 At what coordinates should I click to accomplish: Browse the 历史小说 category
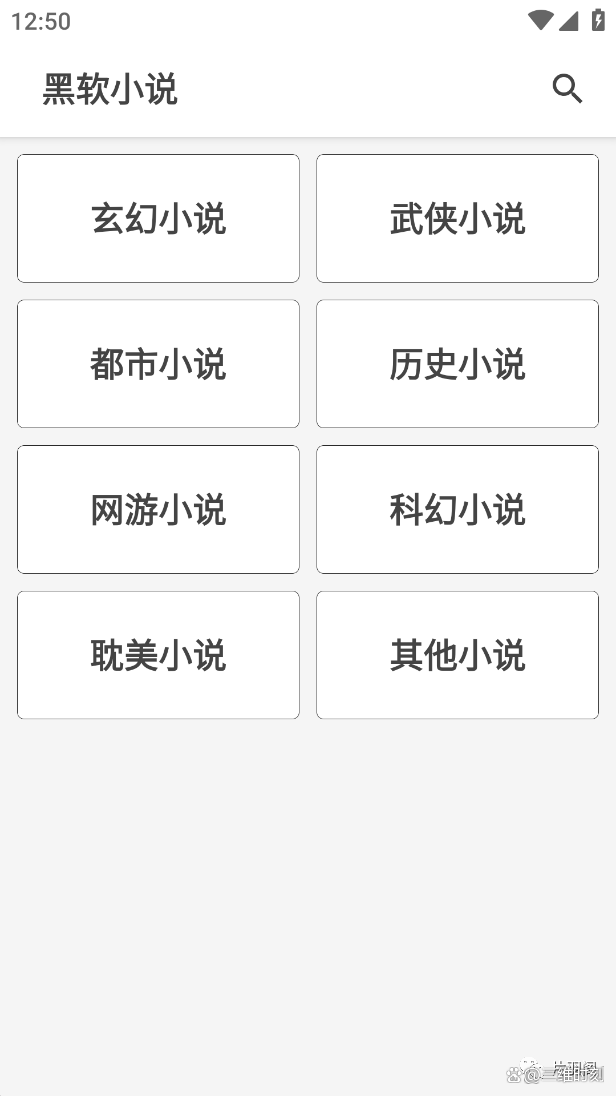tap(457, 363)
